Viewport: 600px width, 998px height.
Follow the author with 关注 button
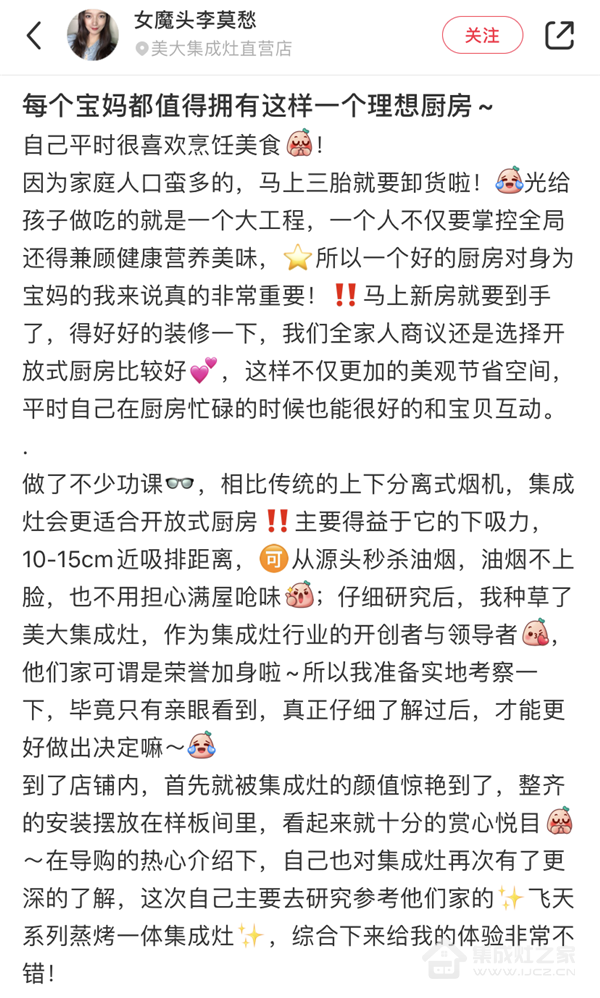(482, 35)
